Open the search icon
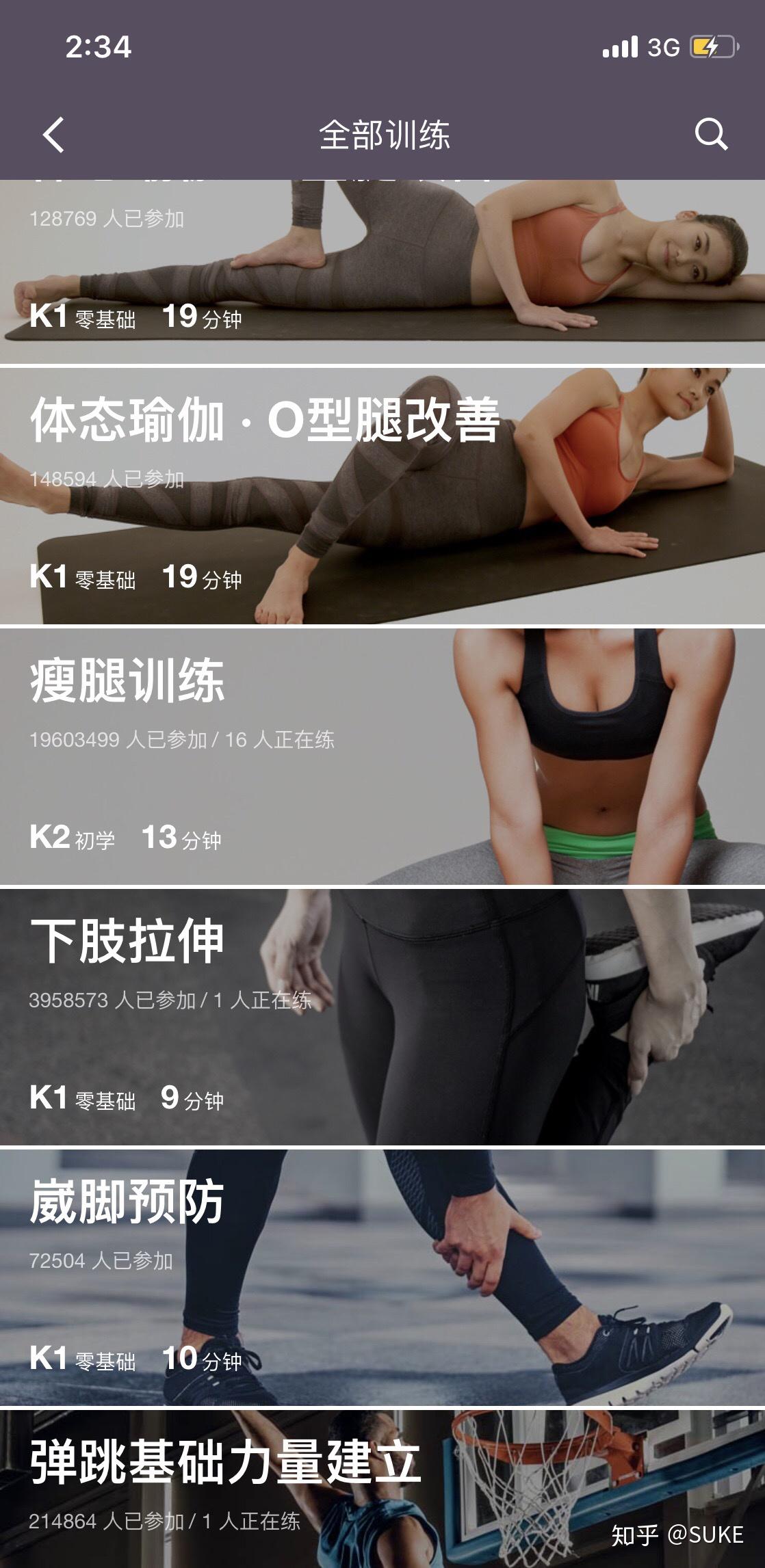Screen dimensions: 765x1568 coord(711,134)
